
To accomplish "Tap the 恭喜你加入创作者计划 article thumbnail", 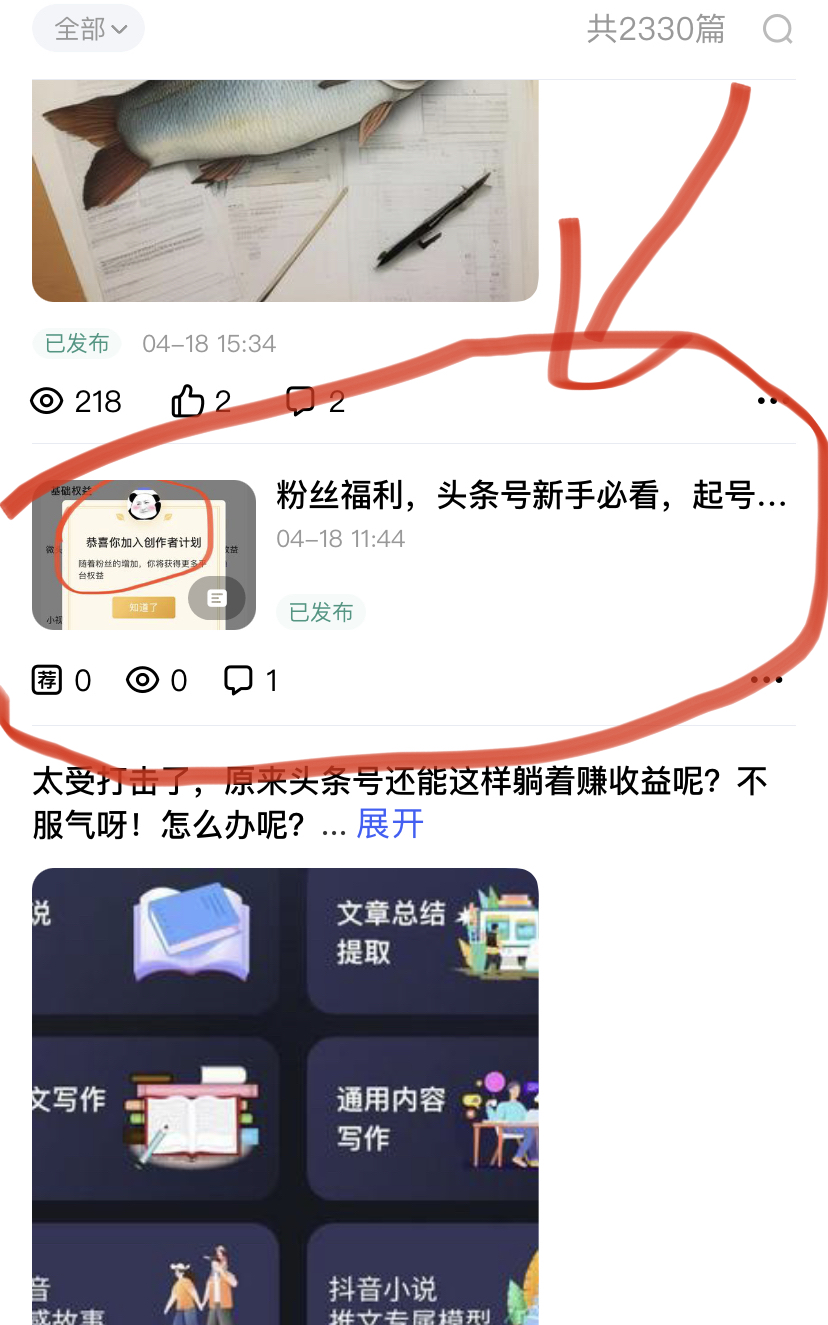I will tap(143, 555).
